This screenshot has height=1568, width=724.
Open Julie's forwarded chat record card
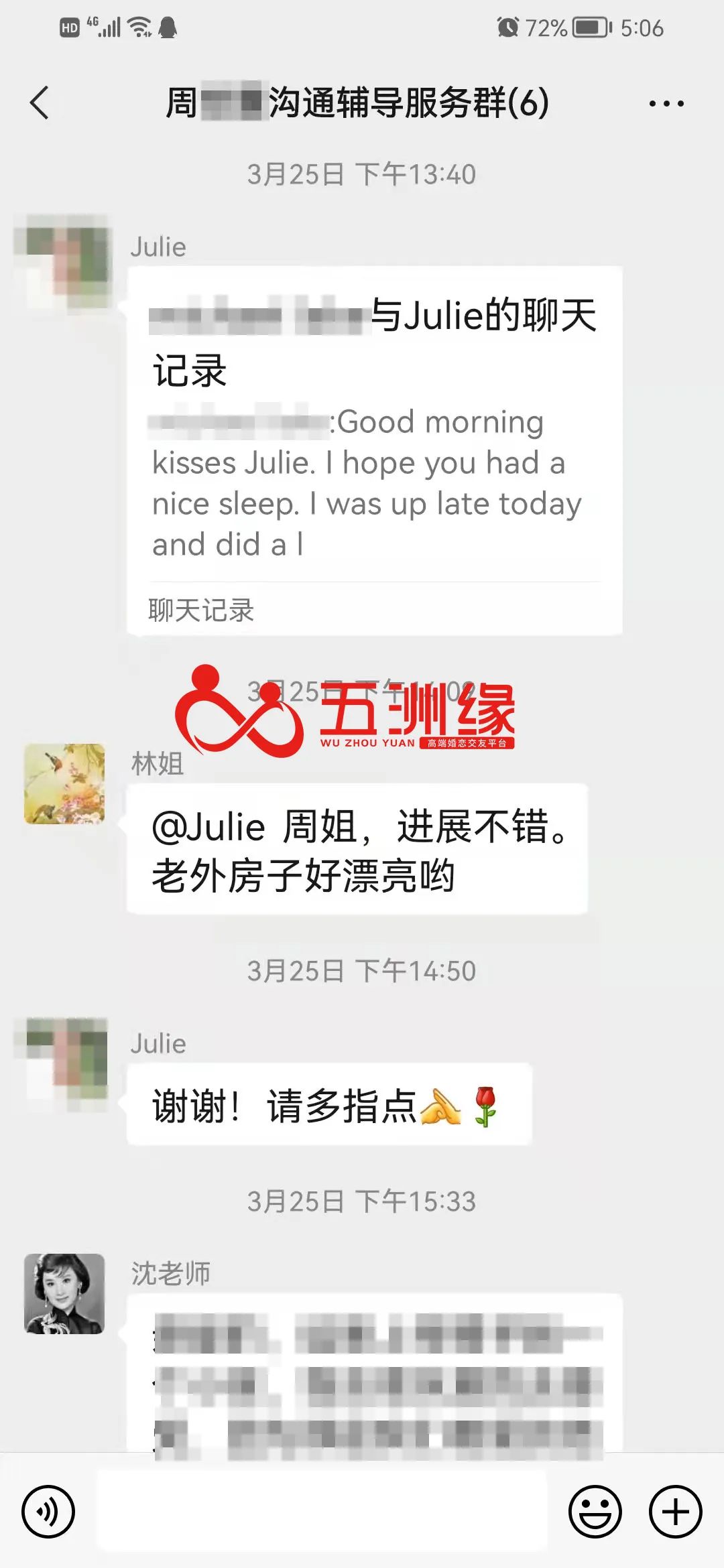(x=374, y=450)
